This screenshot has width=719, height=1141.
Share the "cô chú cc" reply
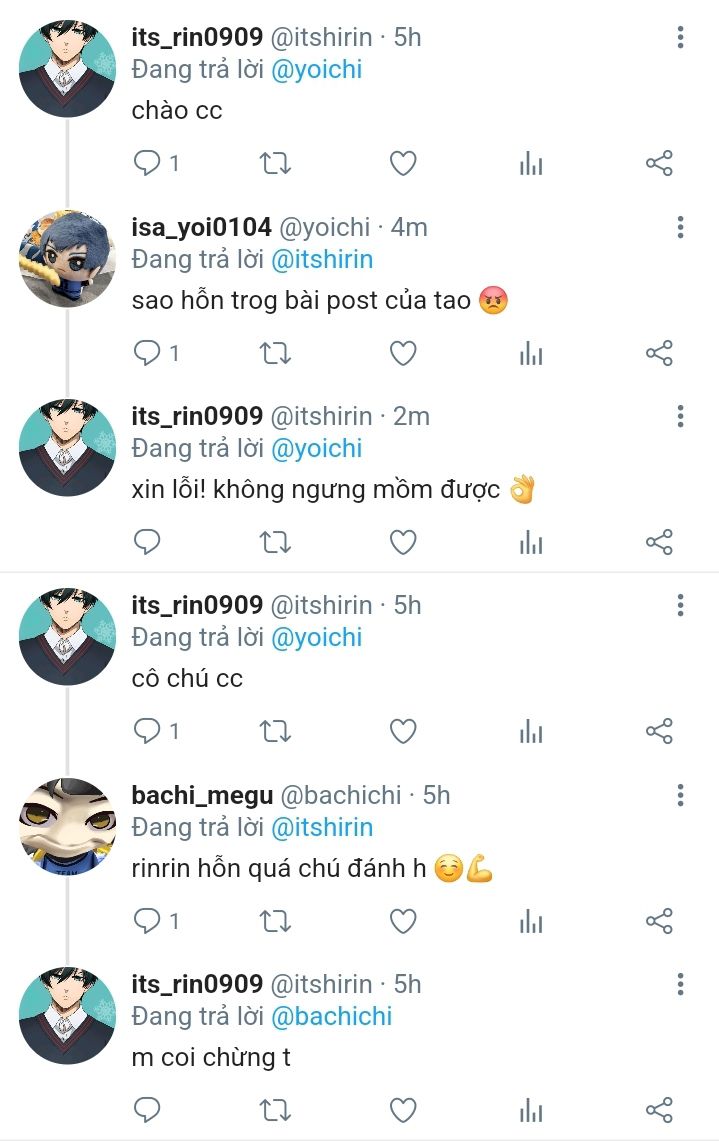(x=659, y=731)
